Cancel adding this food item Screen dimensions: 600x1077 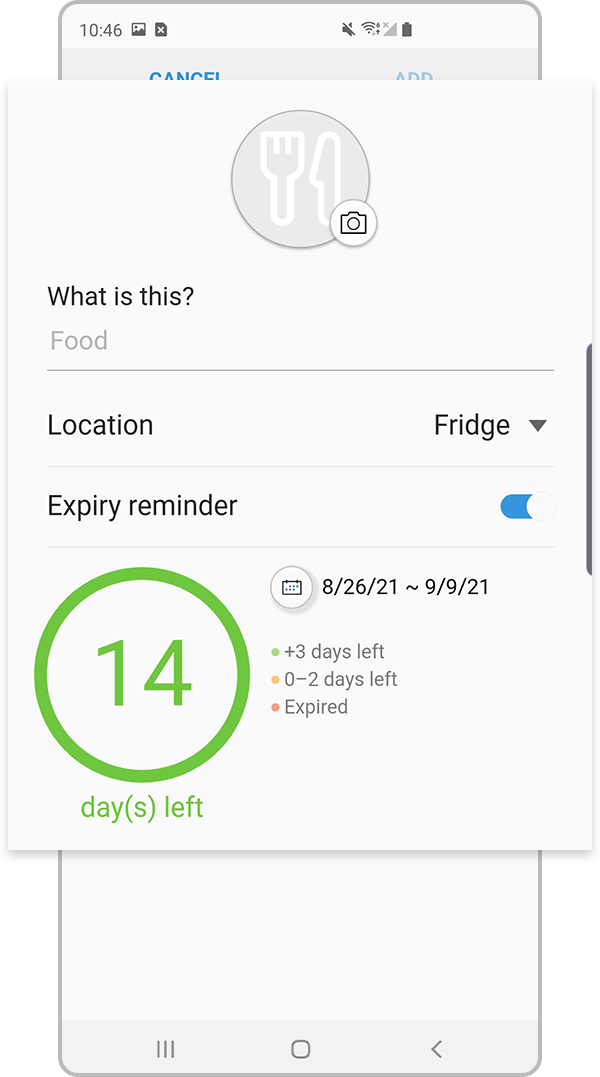coord(185,76)
